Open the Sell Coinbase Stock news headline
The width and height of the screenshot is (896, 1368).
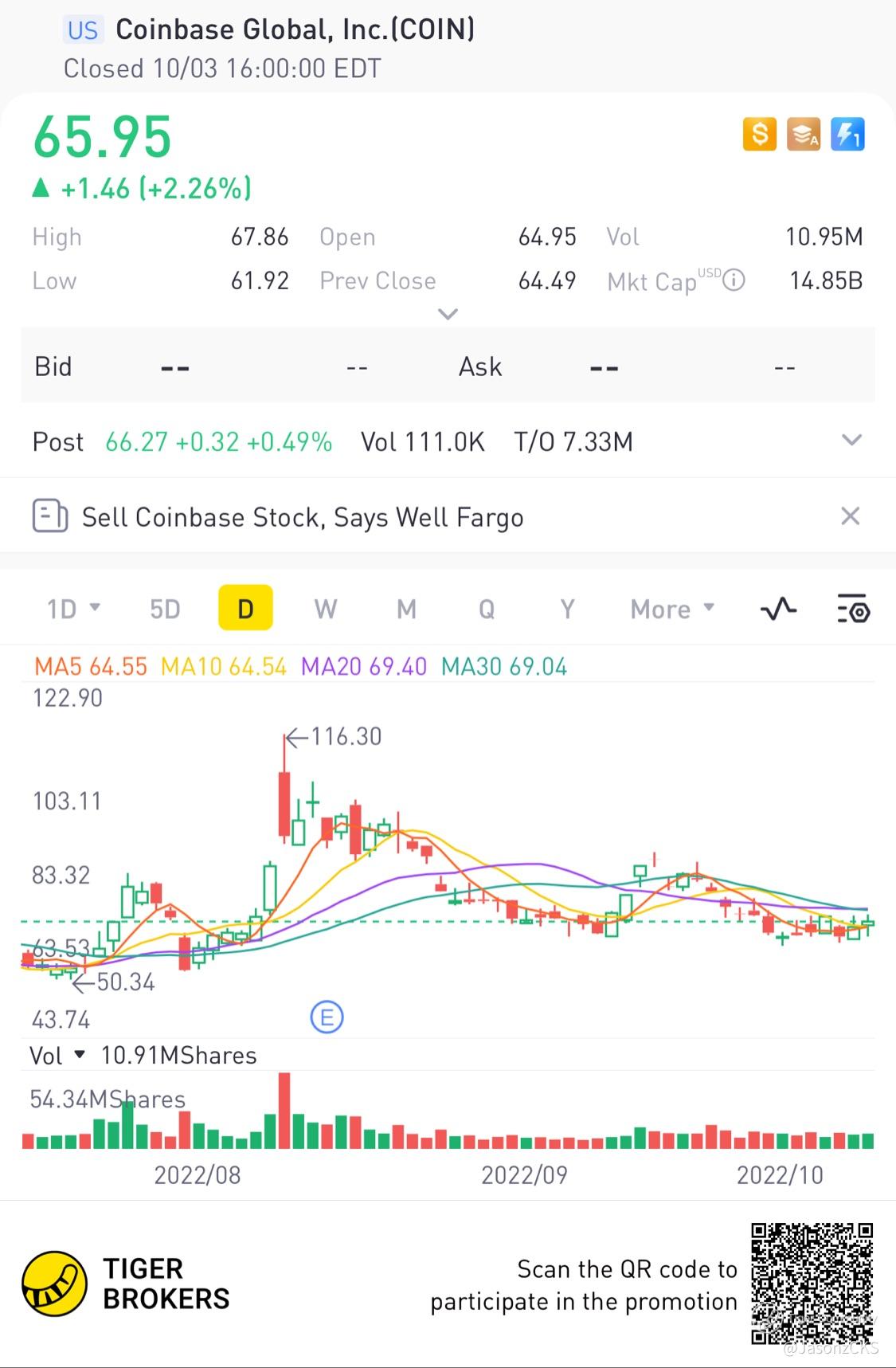point(303,517)
